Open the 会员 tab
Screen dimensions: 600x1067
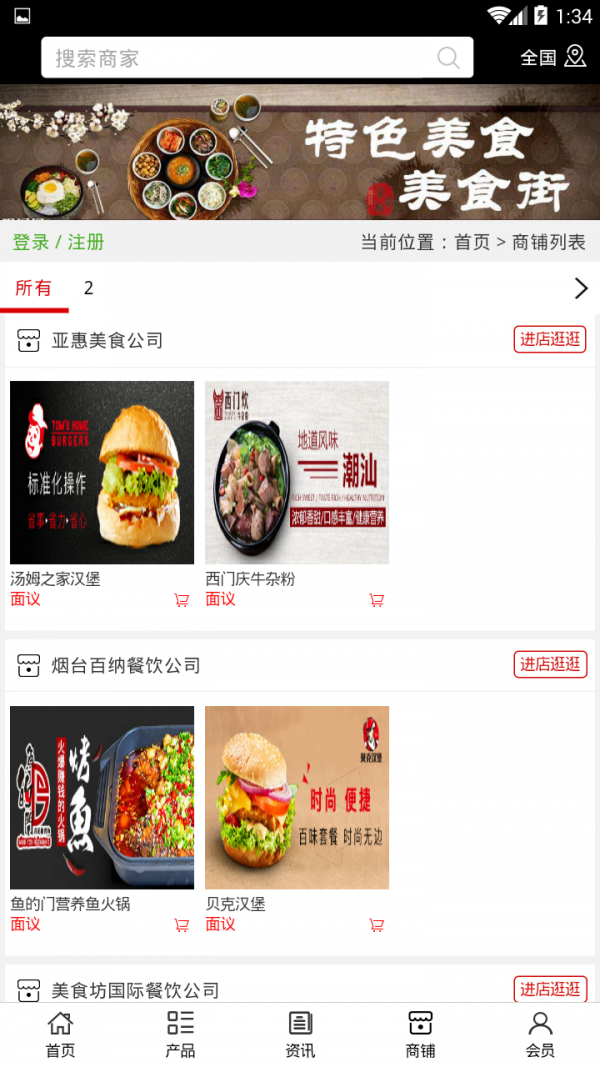(540, 1034)
